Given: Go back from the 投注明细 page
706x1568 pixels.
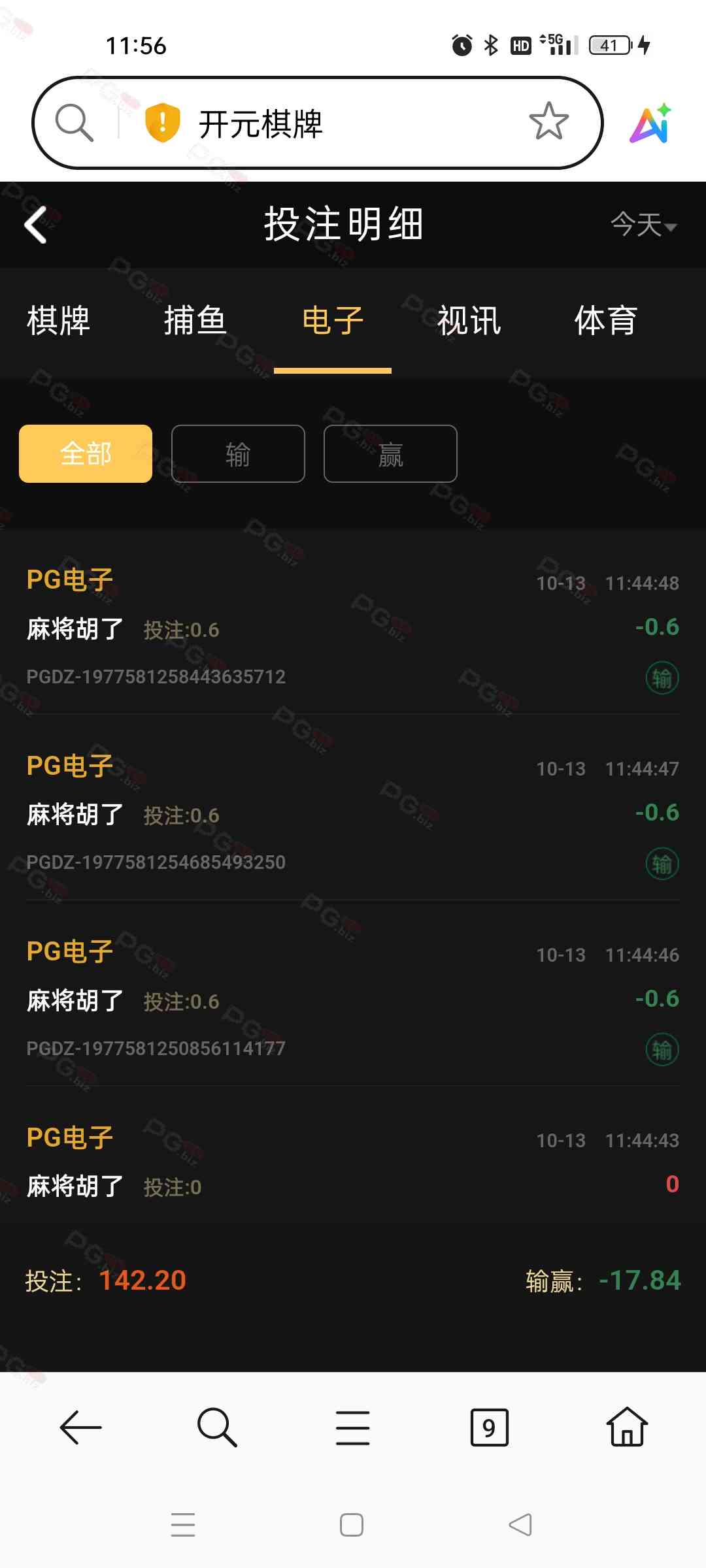Looking at the screenshot, I should click(37, 225).
